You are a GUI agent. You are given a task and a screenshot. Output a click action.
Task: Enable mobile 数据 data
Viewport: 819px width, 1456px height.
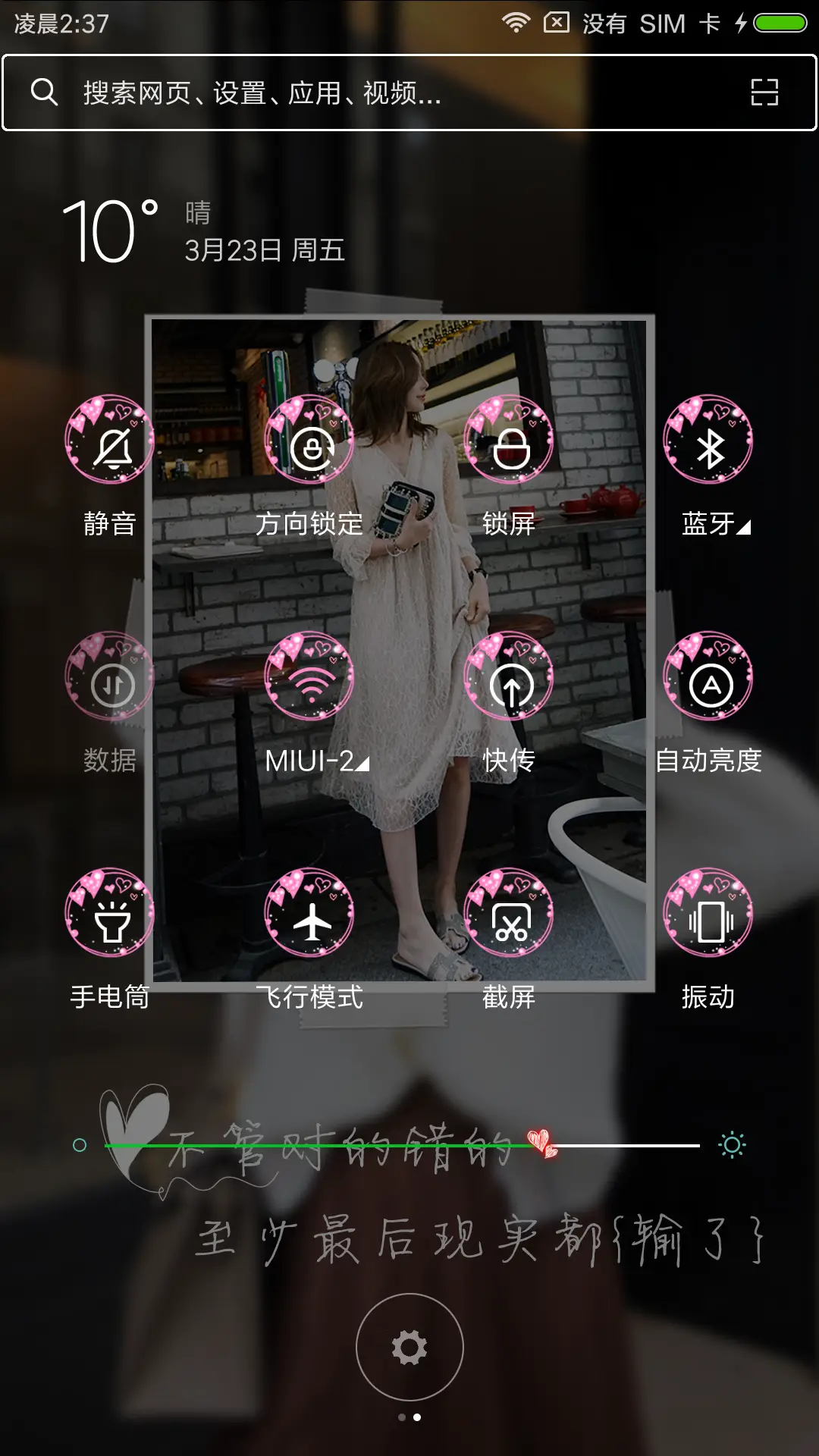(x=111, y=682)
